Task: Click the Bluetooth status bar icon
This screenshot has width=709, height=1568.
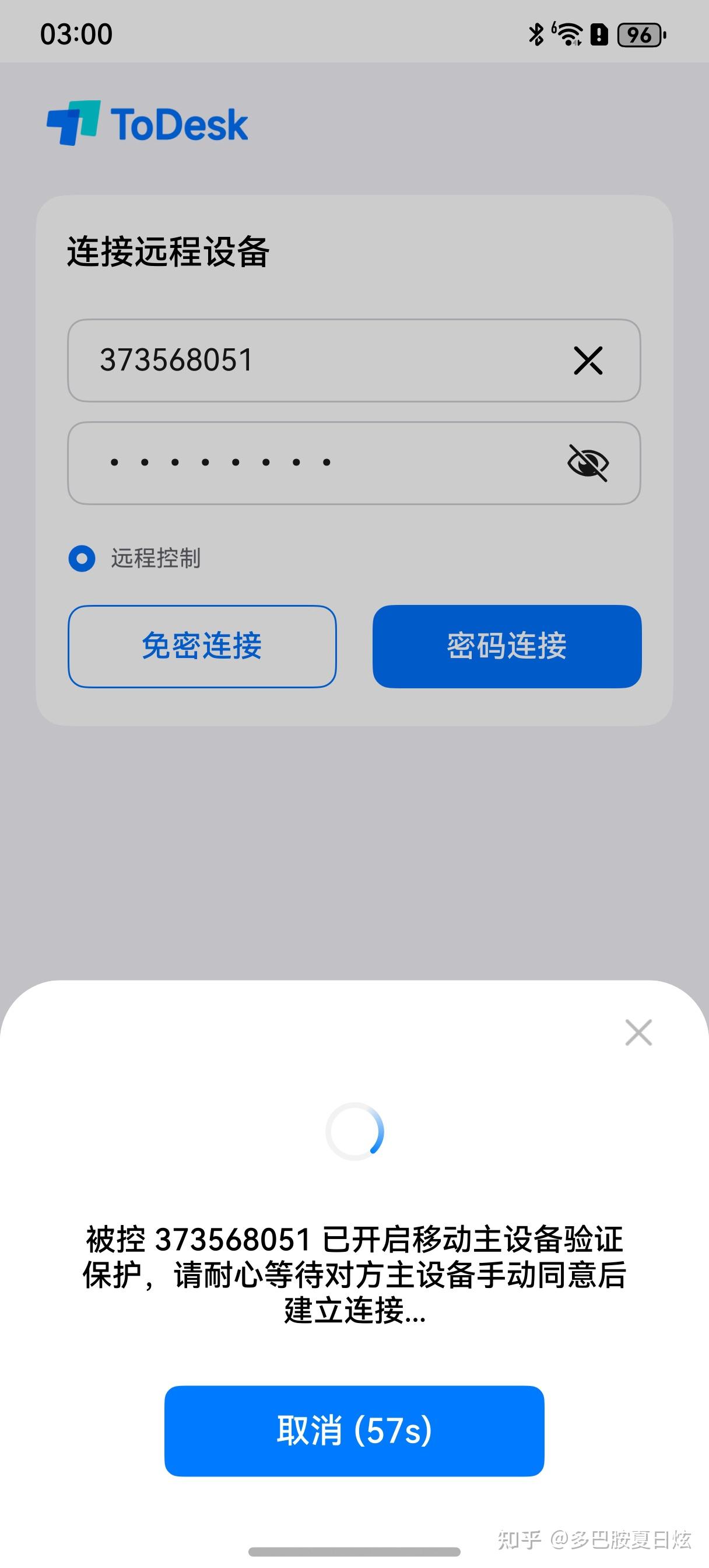Action: [x=536, y=34]
